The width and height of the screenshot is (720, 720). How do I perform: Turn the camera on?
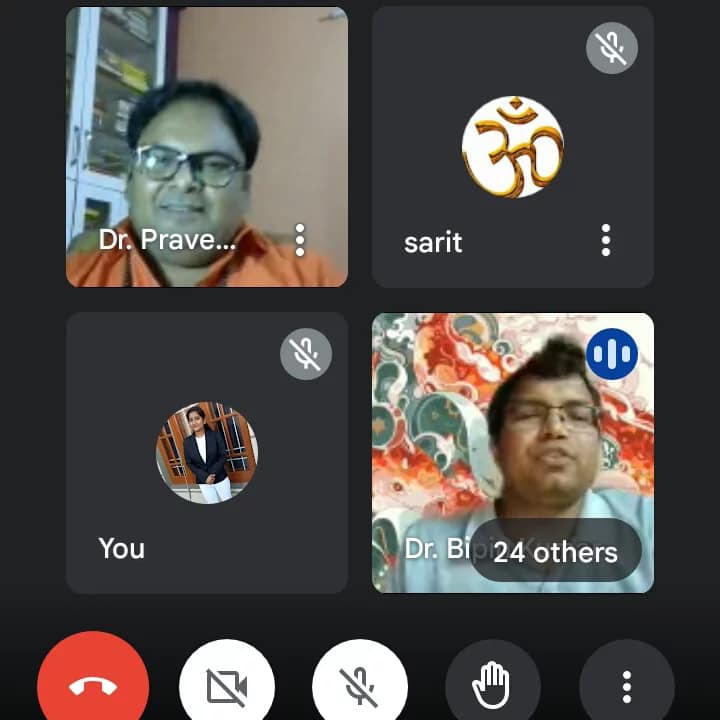227,686
